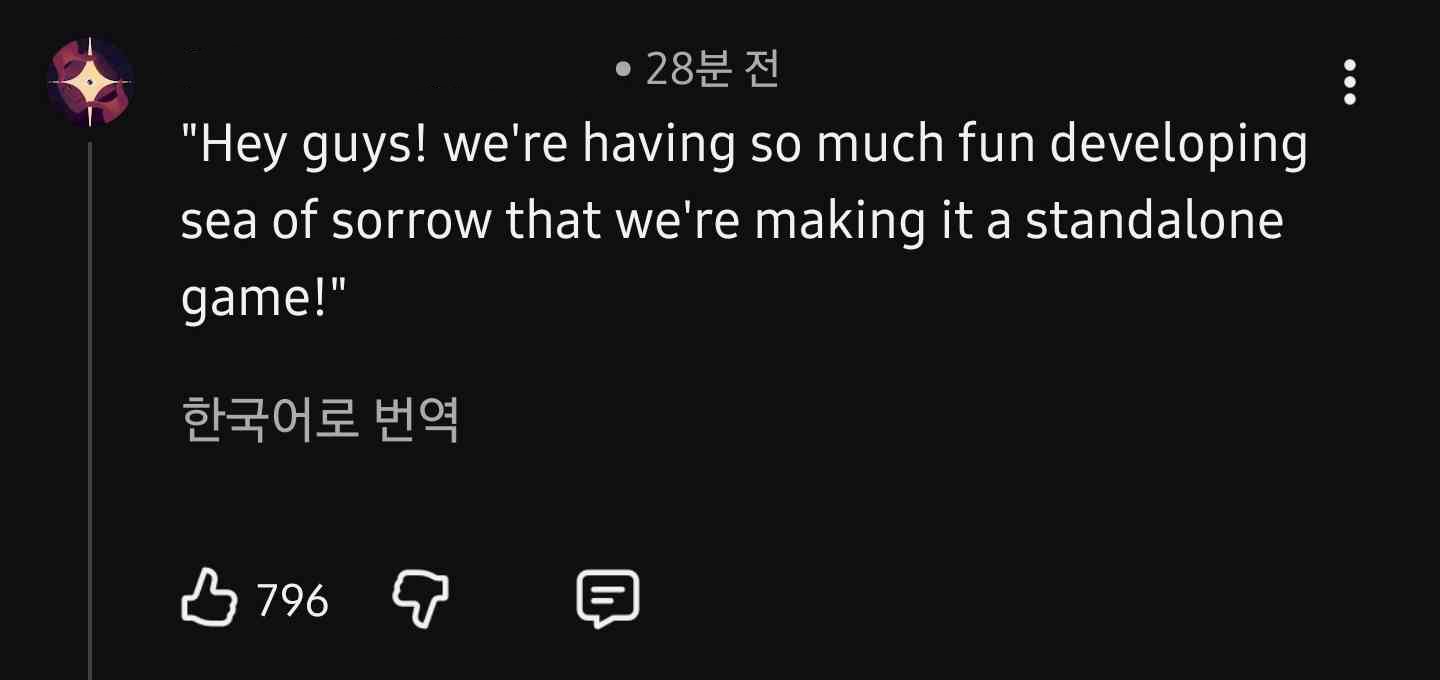
Task: Dislike the sea of sorrow comment
Action: pyautogui.click(x=420, y=598)
